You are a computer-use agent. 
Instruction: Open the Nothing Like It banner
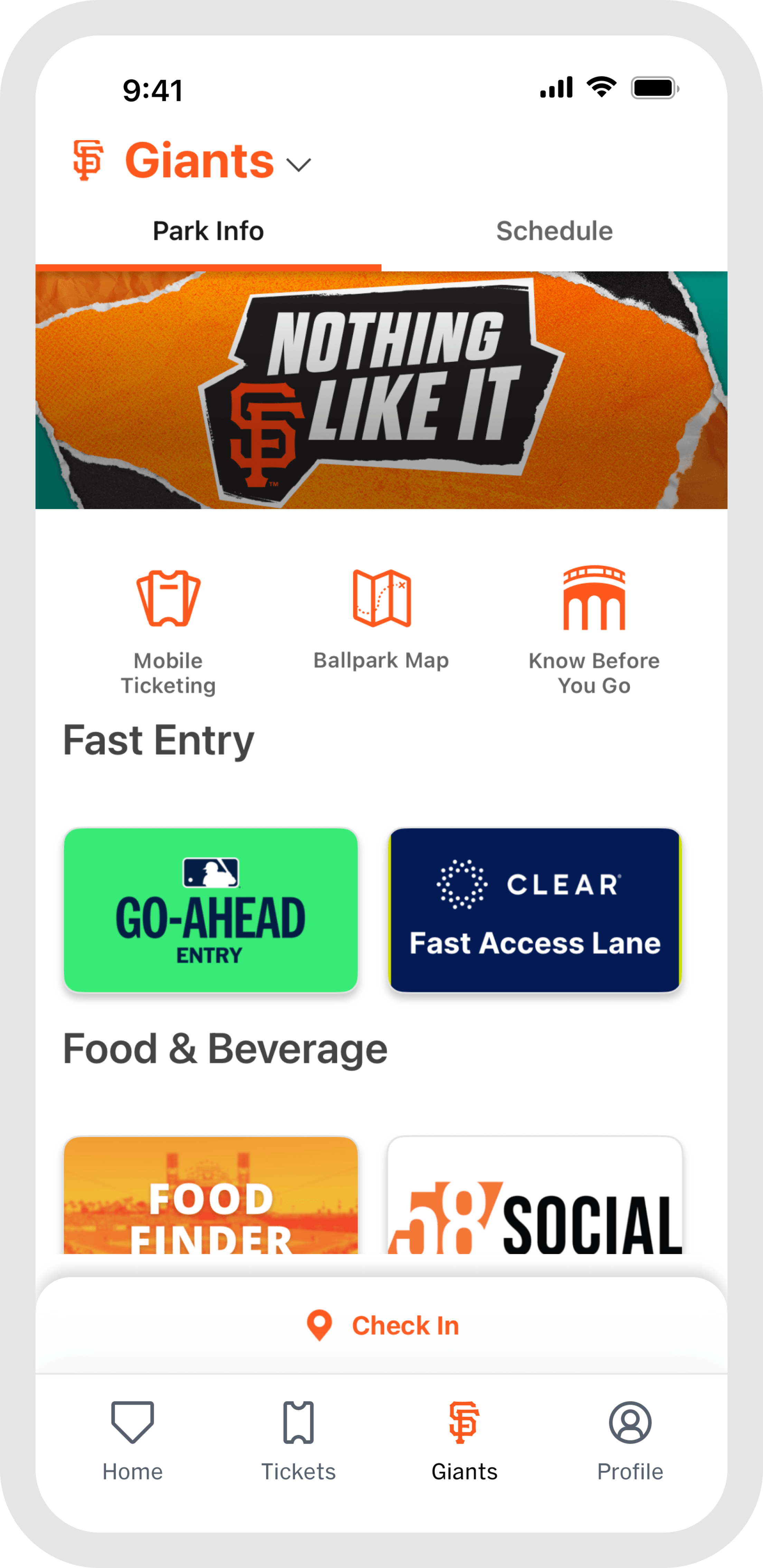[381, 390]
